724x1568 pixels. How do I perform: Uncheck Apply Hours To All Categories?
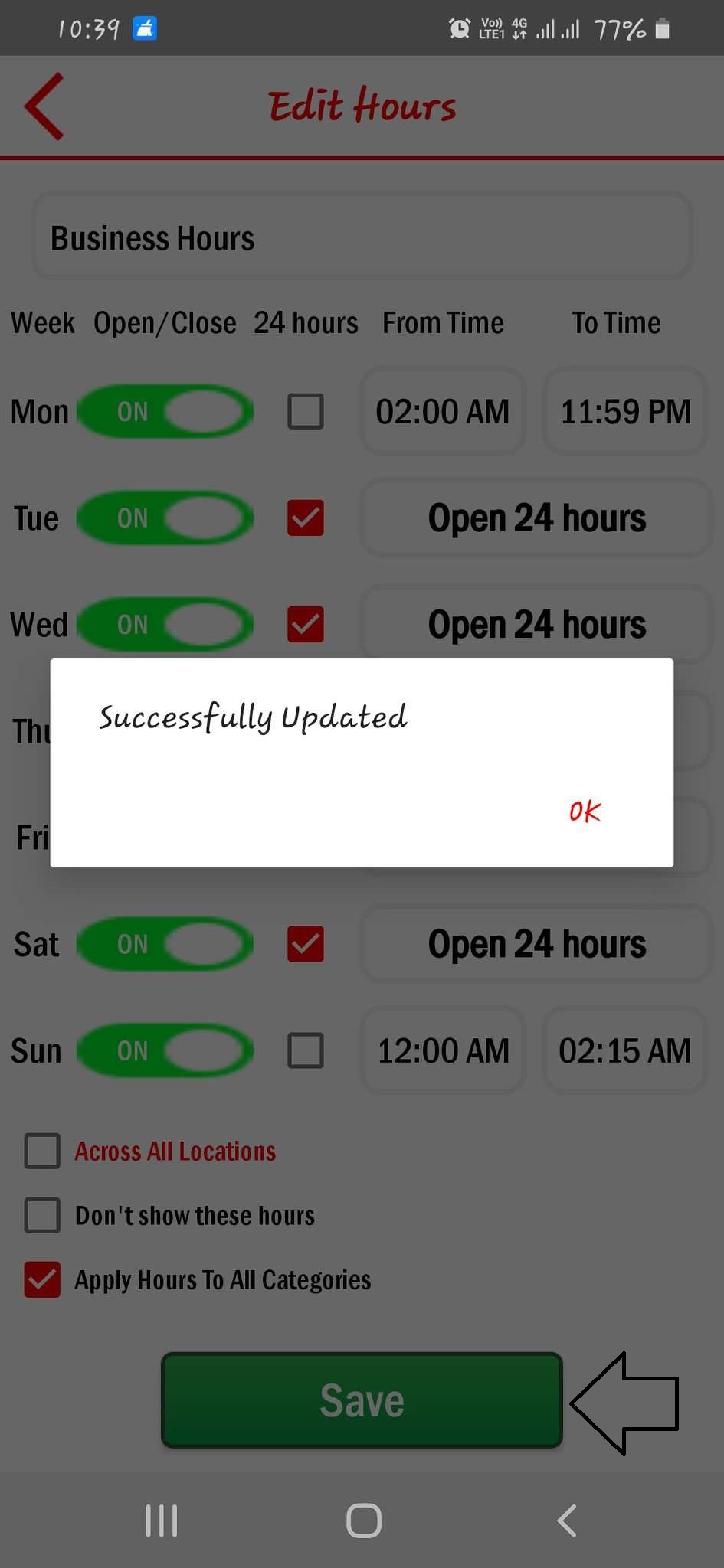click(x=42, y=1280)
